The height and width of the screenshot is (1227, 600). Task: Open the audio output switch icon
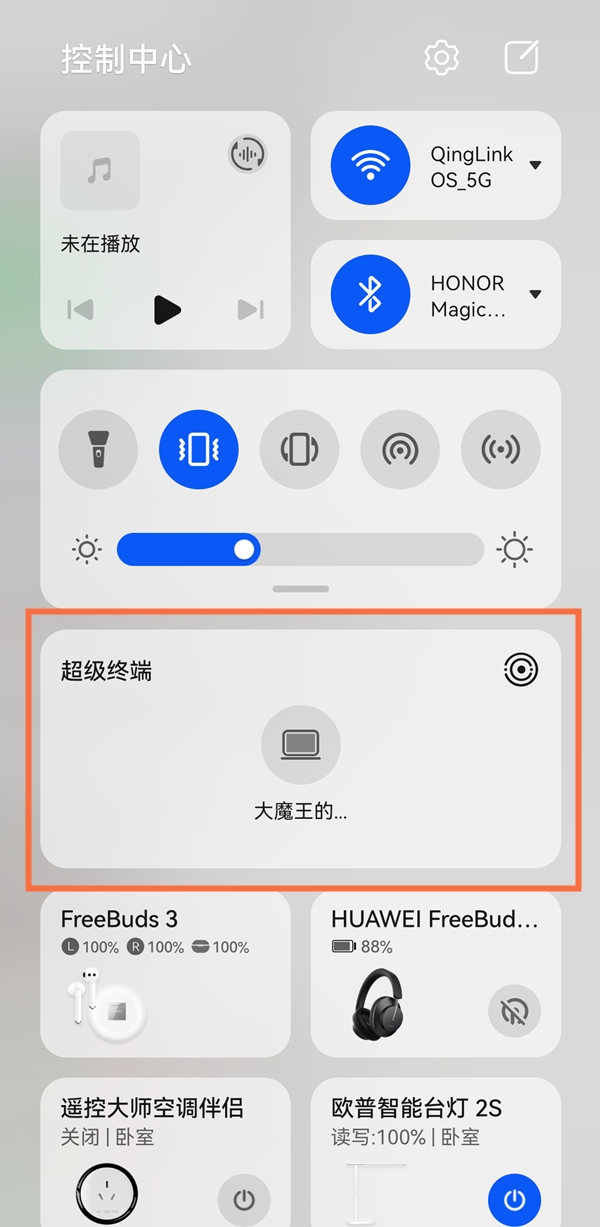[246, 154]
